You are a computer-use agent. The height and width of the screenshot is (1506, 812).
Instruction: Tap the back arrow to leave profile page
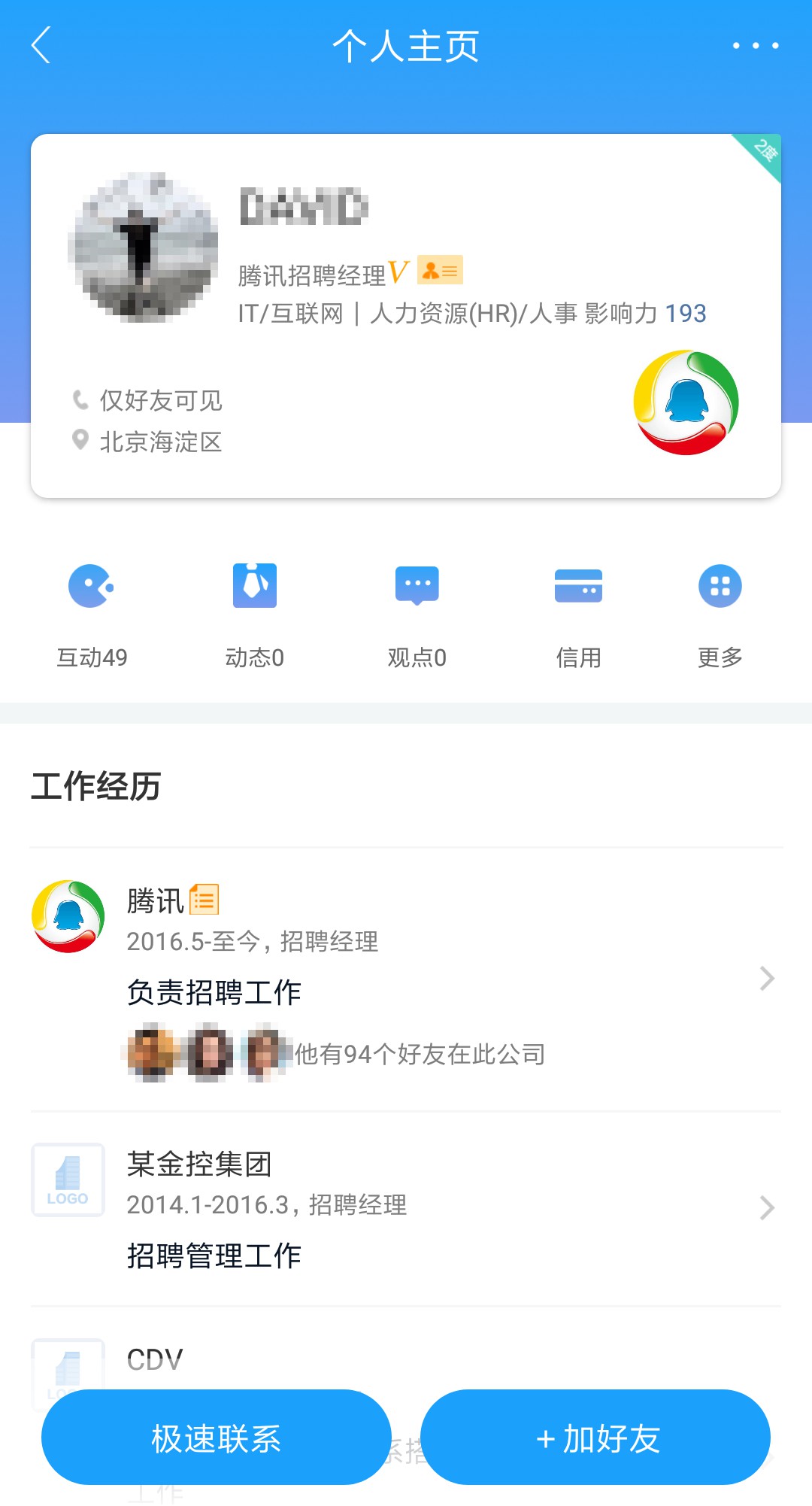(41, 45)
